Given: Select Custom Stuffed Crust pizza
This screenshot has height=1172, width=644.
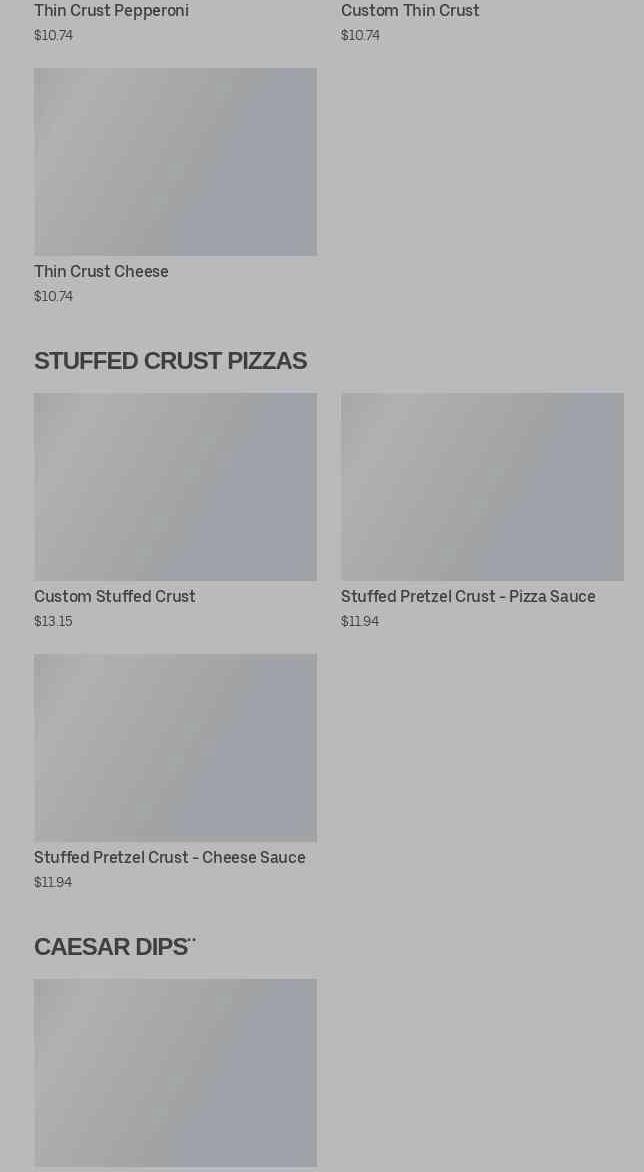Looking at the screenshot, I should click(x=175, y=487).
